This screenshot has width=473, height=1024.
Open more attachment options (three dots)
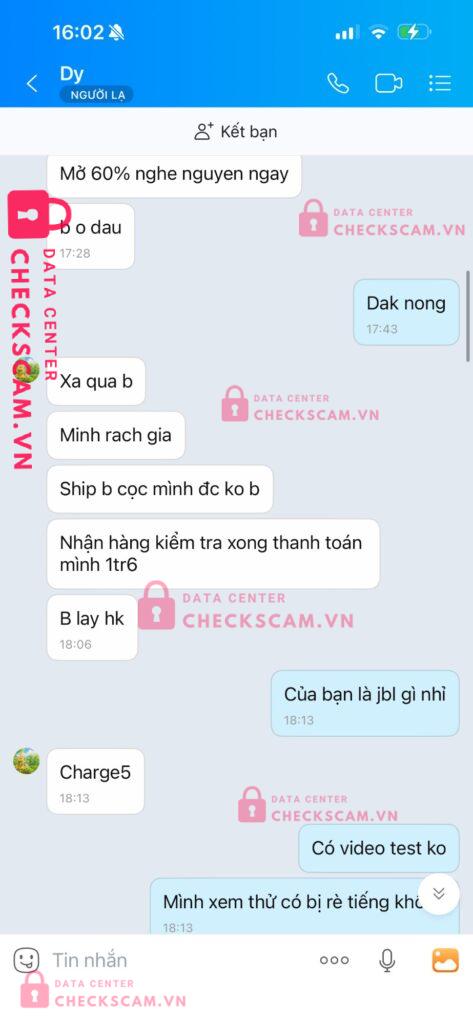[x=334, y=960]
